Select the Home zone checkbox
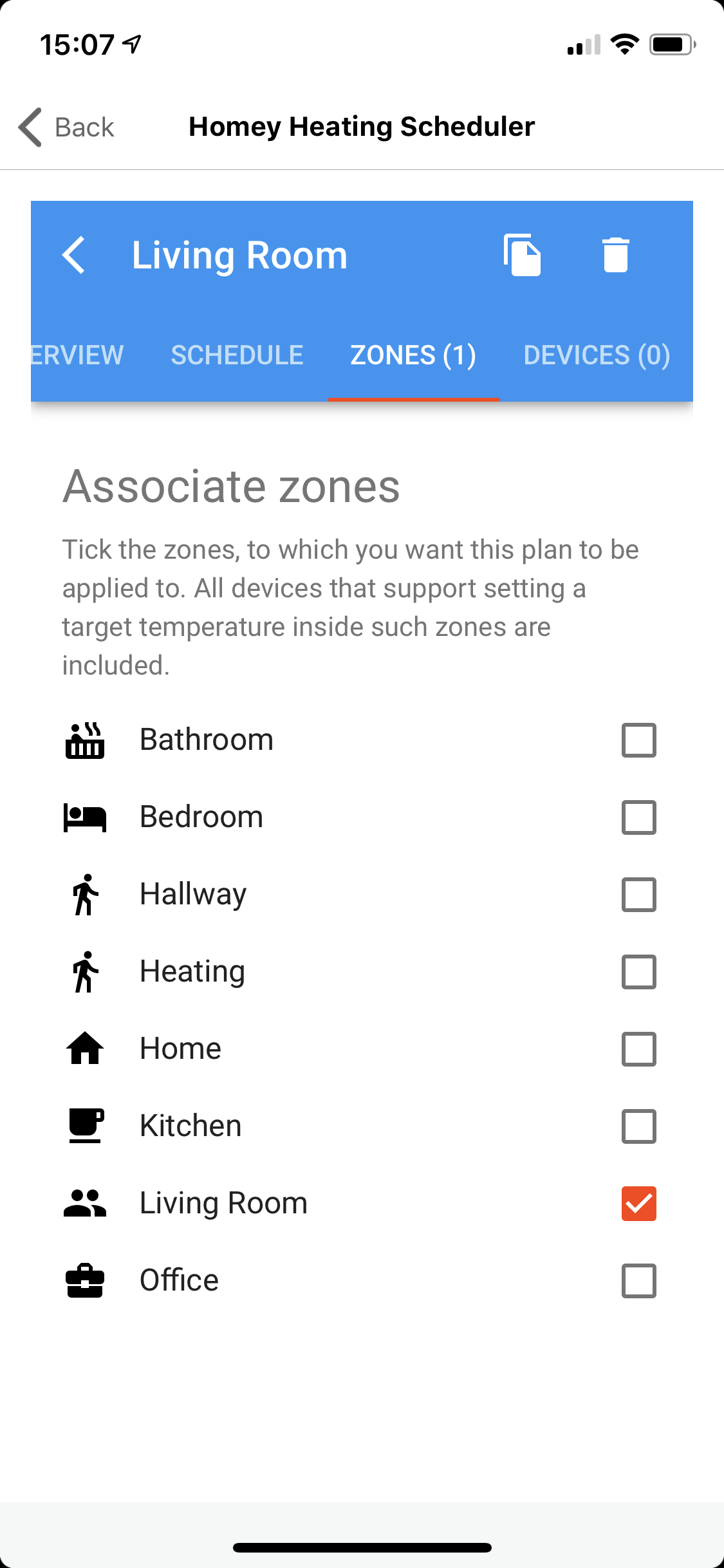 click(639, 1049)
